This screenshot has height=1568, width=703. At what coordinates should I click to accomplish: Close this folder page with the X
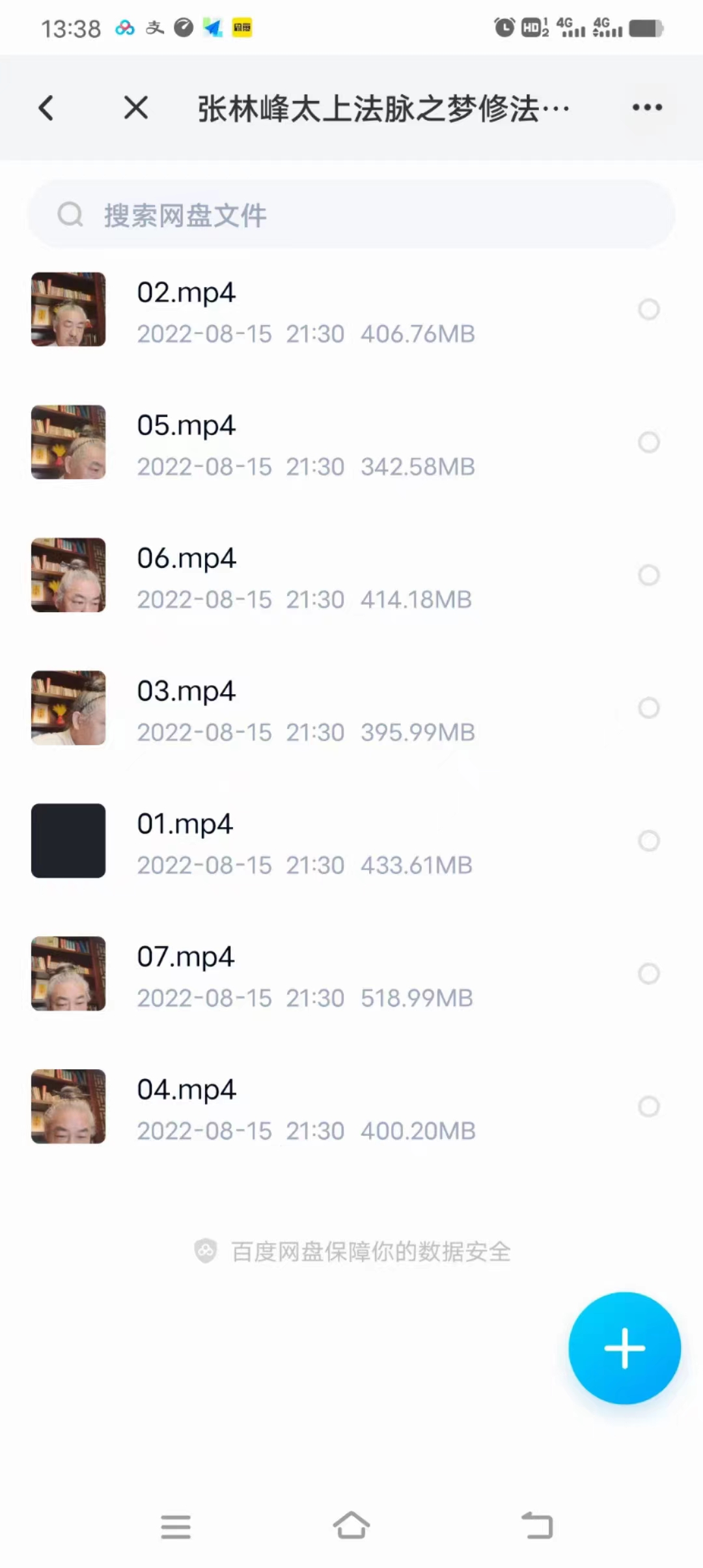(x=136, y=108)
